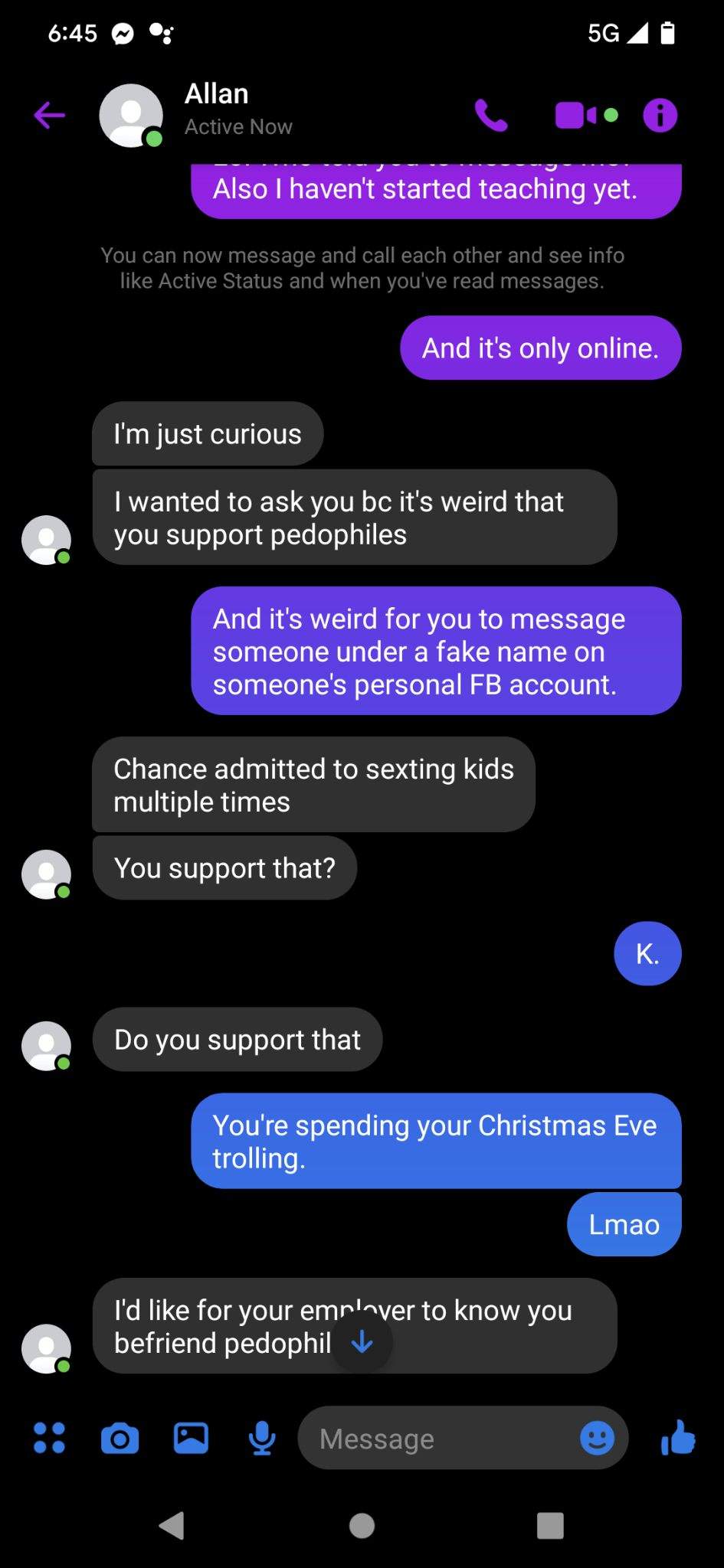The image size is (724, 1568).
Task: Tap the system back button
Action: [x=172, y=1525]
